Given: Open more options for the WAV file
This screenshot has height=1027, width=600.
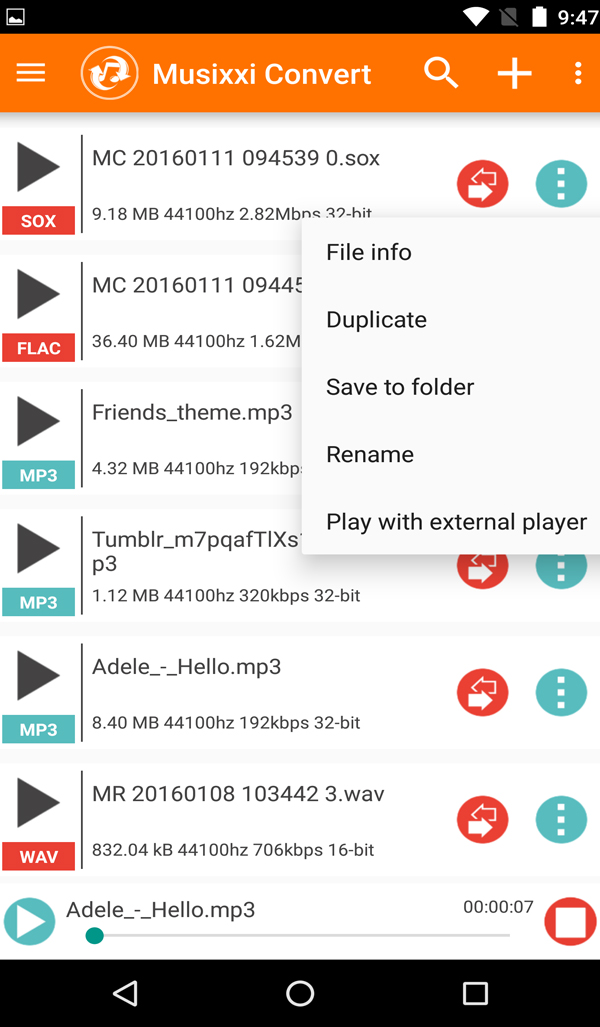Looking at the screenshot, I should coord(561,819).
